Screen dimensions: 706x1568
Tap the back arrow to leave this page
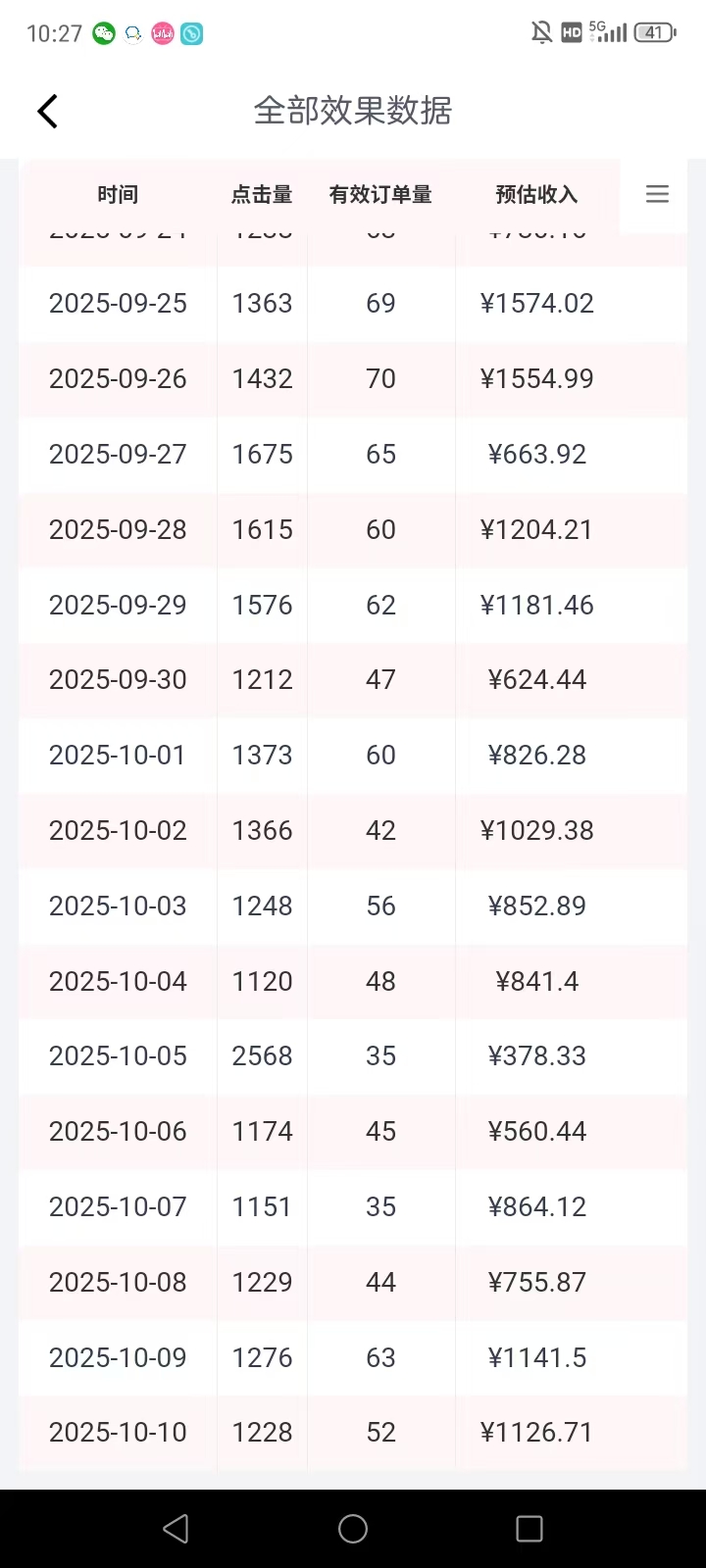tap(47, 111)
